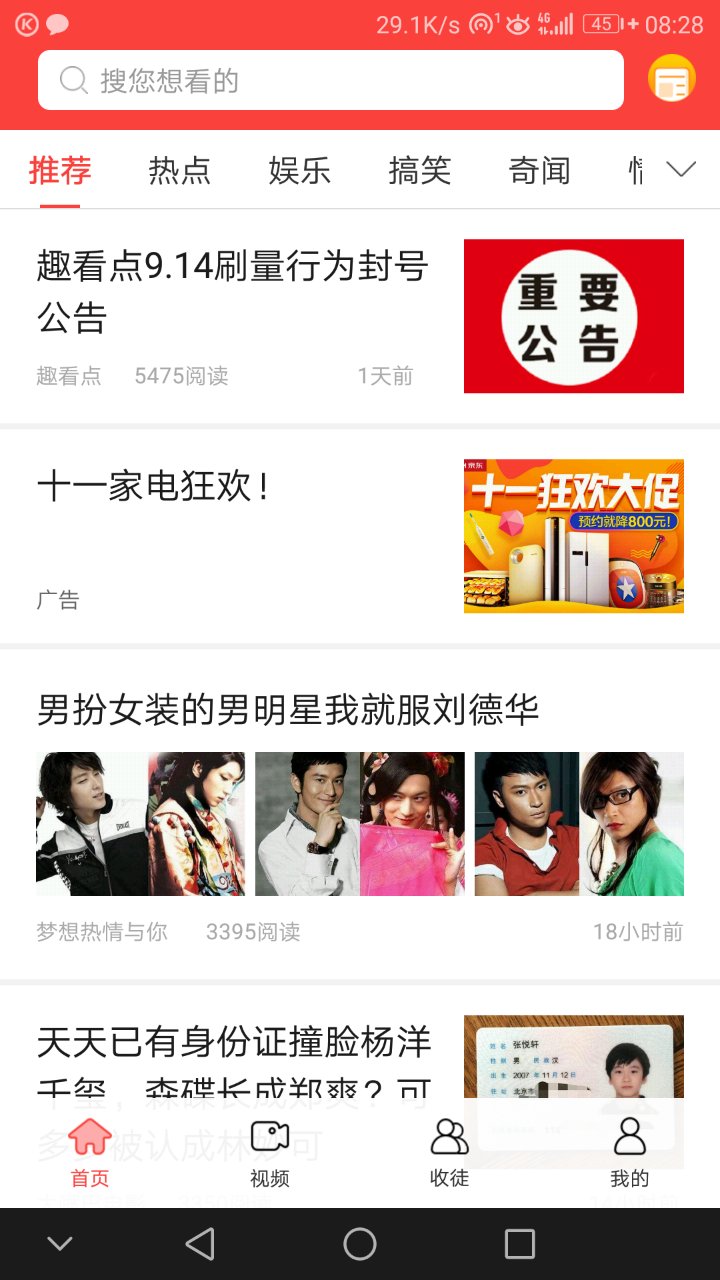Viewport: 720px width, 1280px height.
Task: Open article 天天已有身份证撞脸杨洋
Action: [x=234, y=1043]
